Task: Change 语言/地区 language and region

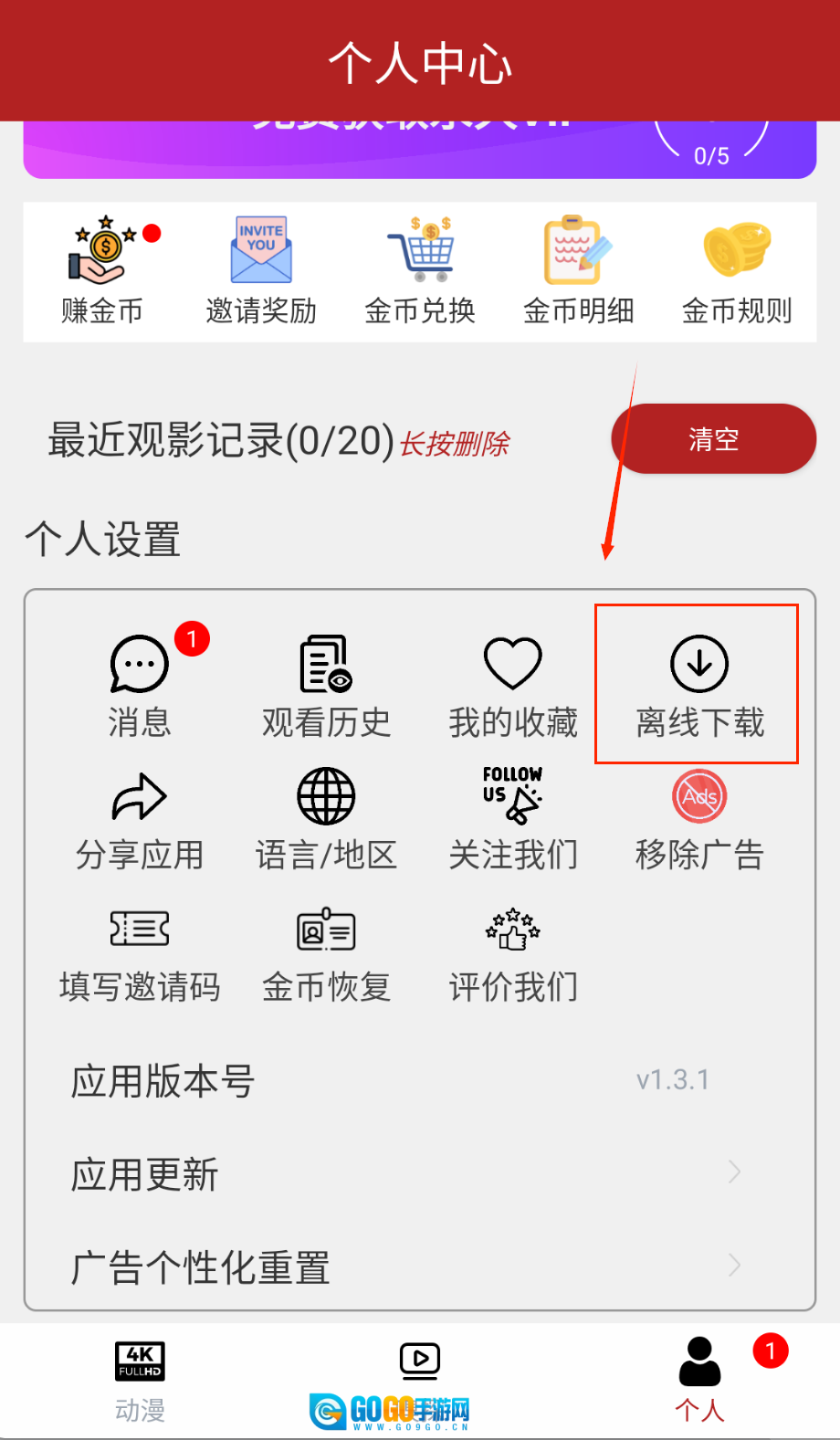Action: pos(326,819)
